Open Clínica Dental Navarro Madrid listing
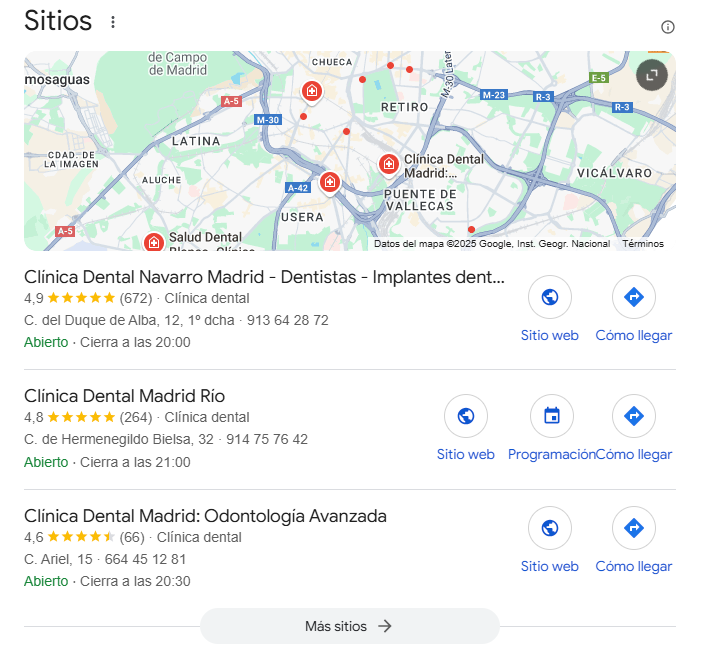Image resolution: width=701 pixels, height=658 pixels. (264, 277)
